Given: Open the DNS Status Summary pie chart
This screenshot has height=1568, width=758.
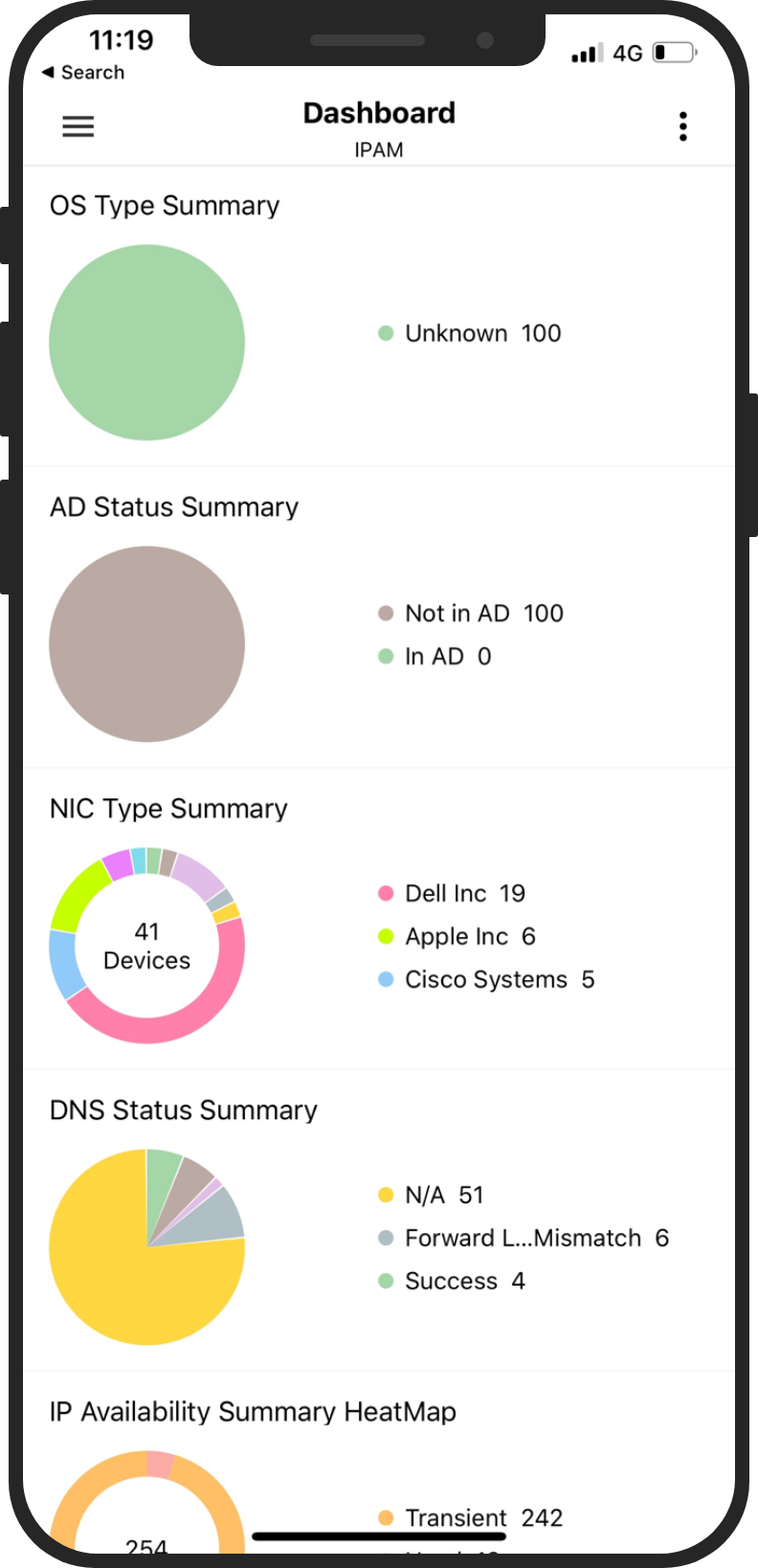Looking at the screenshot, I should point(147,1247).
